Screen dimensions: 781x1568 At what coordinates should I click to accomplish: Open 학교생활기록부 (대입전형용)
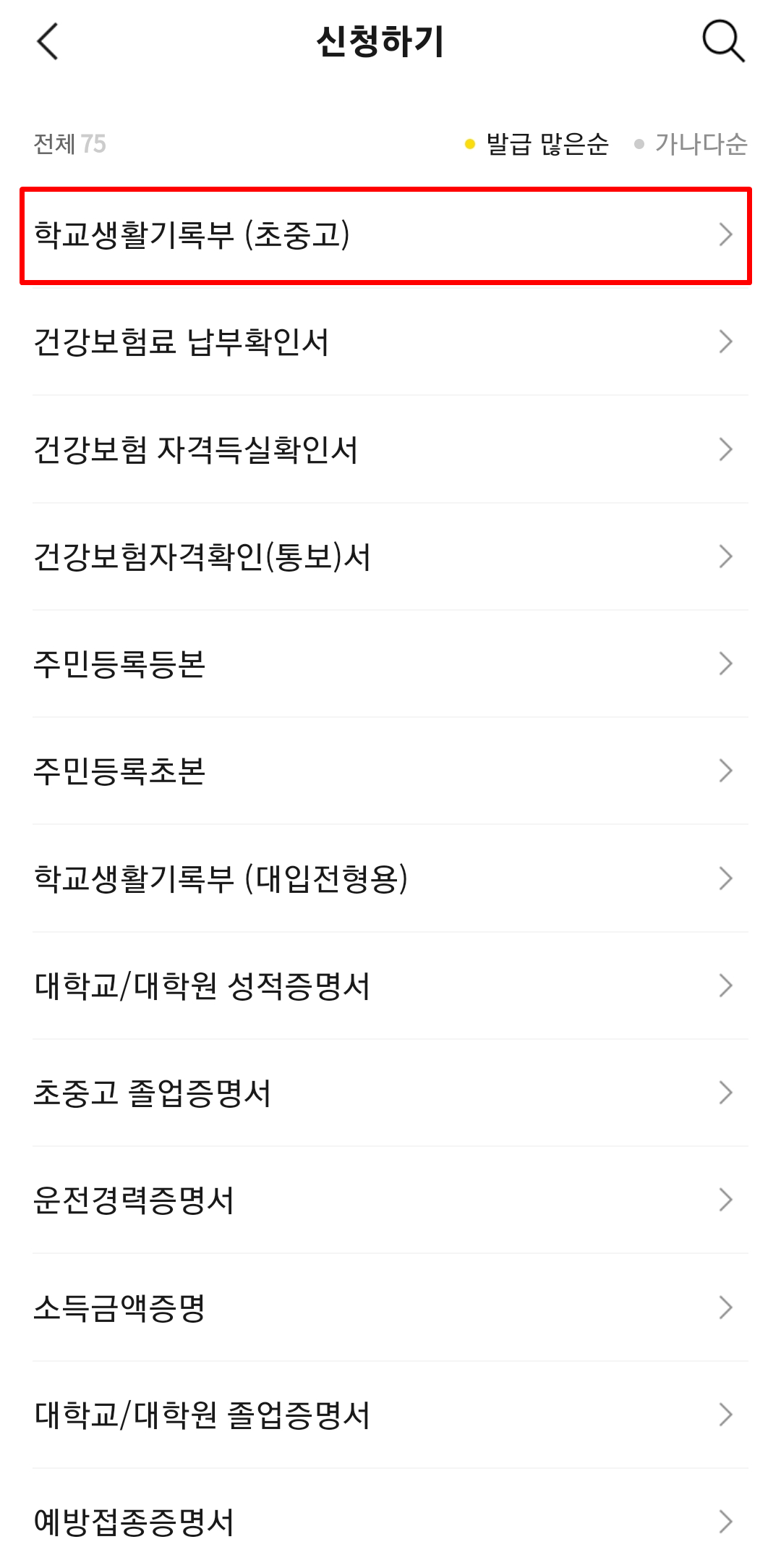pyautogui.click(x=390, y=878)
